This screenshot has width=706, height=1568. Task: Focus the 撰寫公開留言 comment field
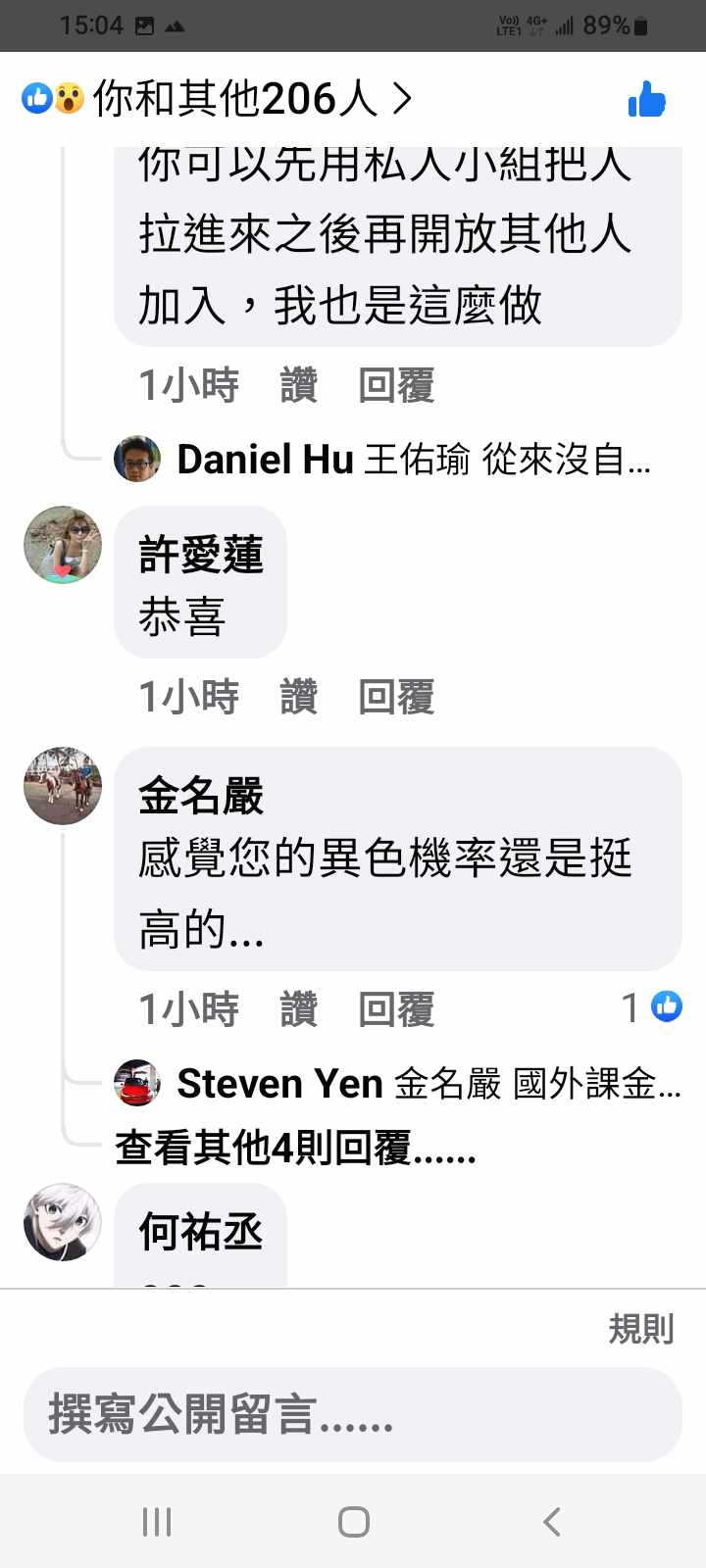[353, 1415]
